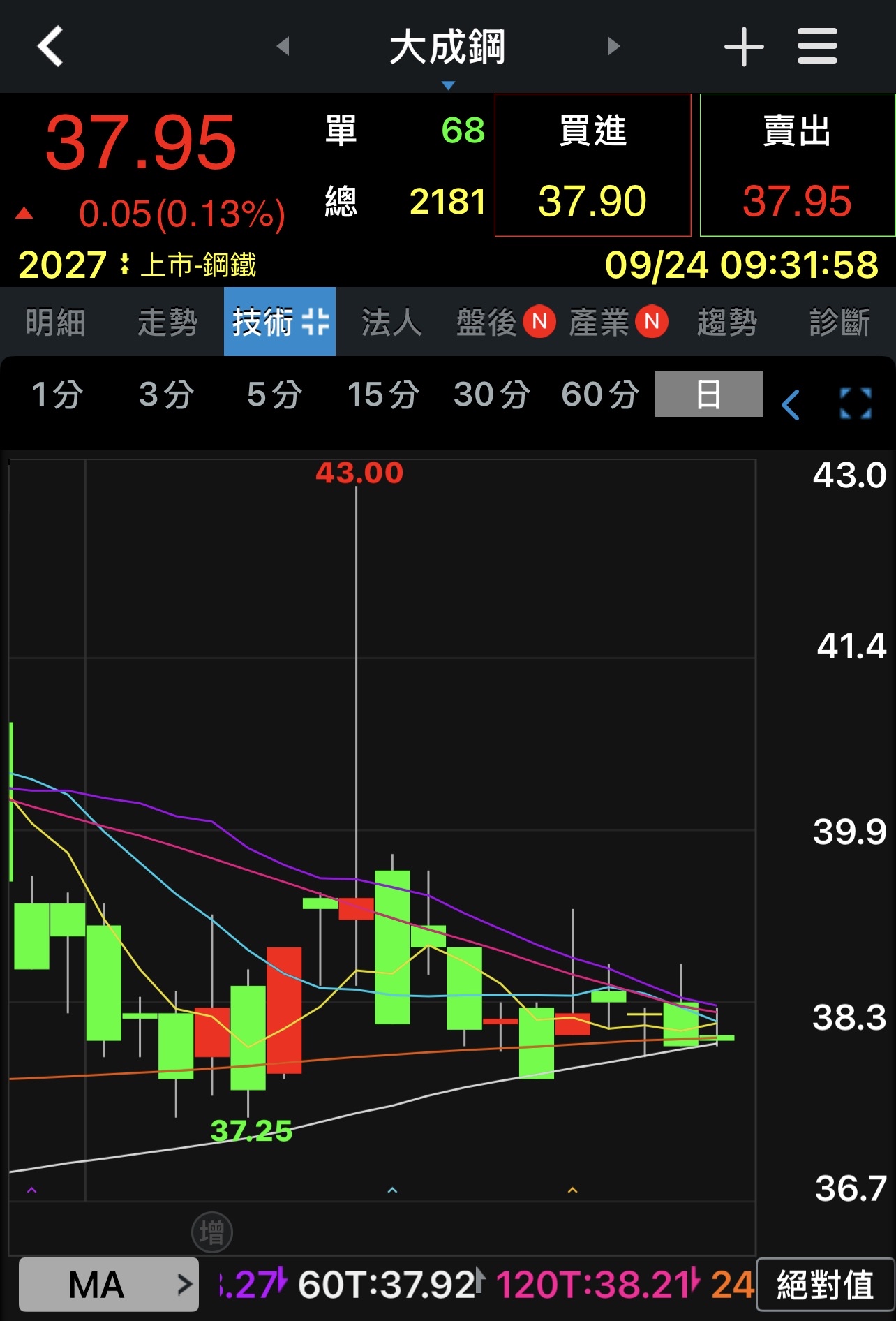Open the 診斷 tab
This screenshot has width=896, height=1321.
pos(839,323)
